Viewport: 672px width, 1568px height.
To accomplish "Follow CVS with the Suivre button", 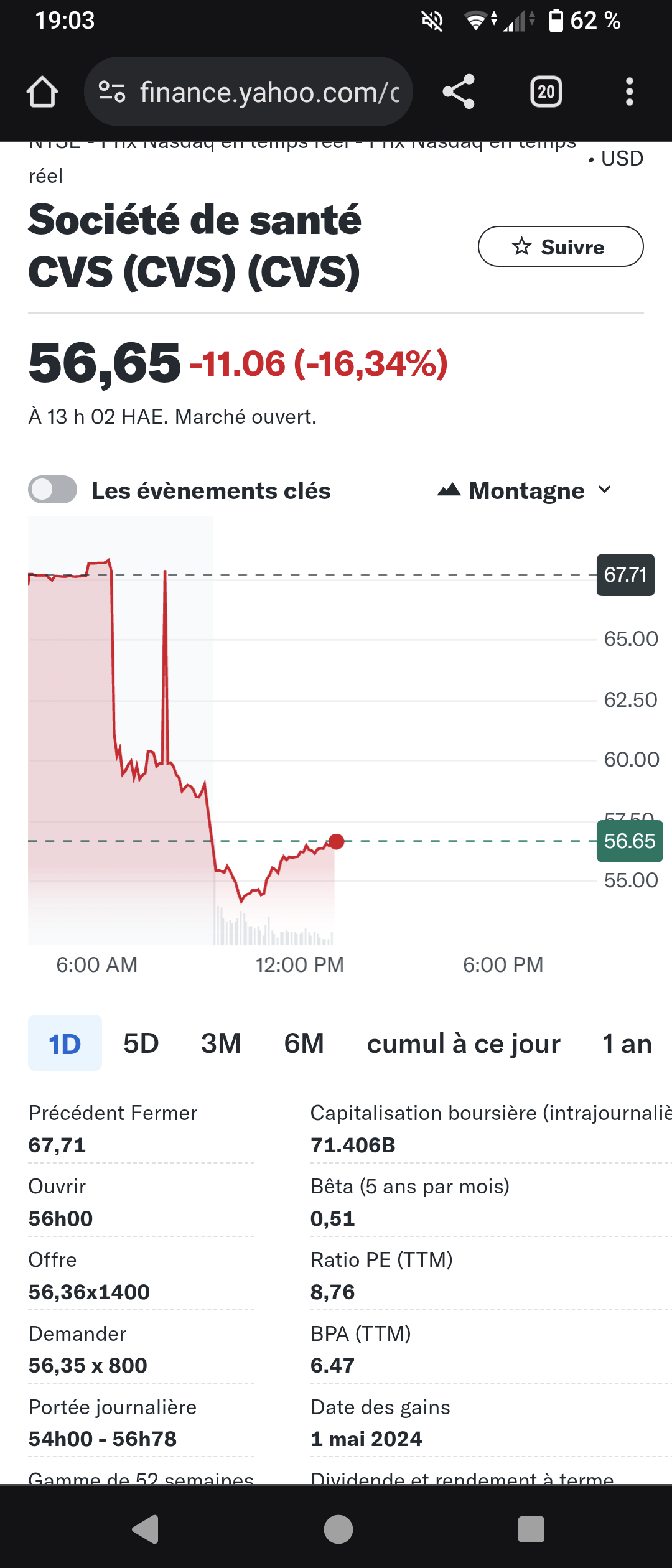I will [560, 247].
